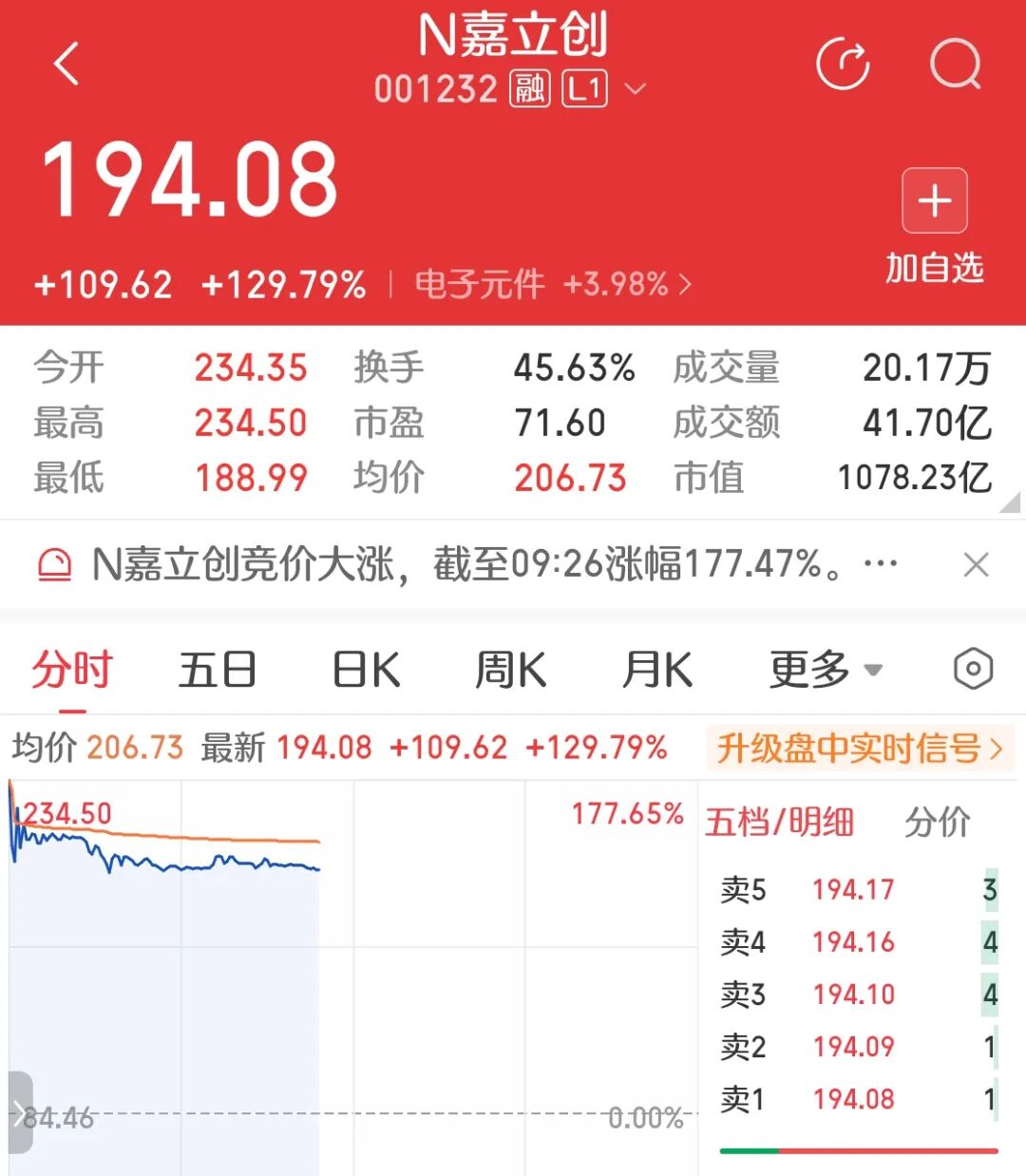Viewport: 1026px width, 1176px height.
Task: Switch to the 周K chart tab
Action: pyautogui.click(x=511, y=670)
